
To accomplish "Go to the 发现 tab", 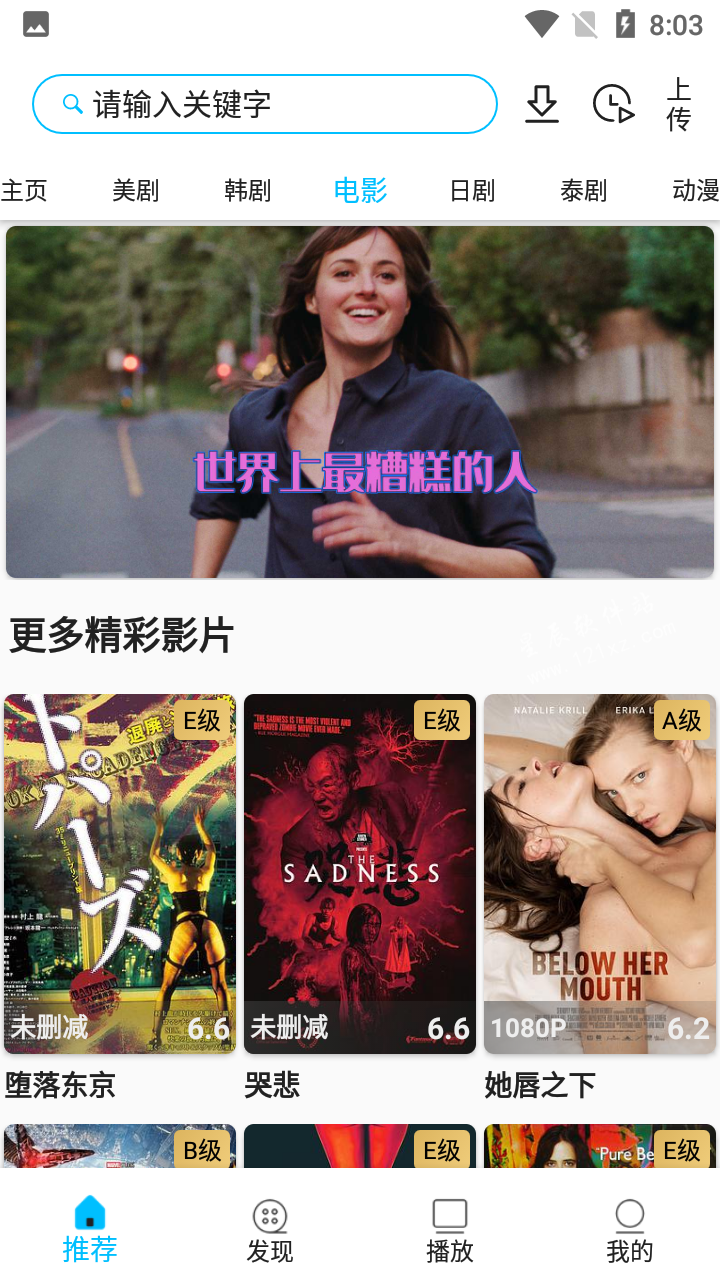I will click(x=270, y=1231).
